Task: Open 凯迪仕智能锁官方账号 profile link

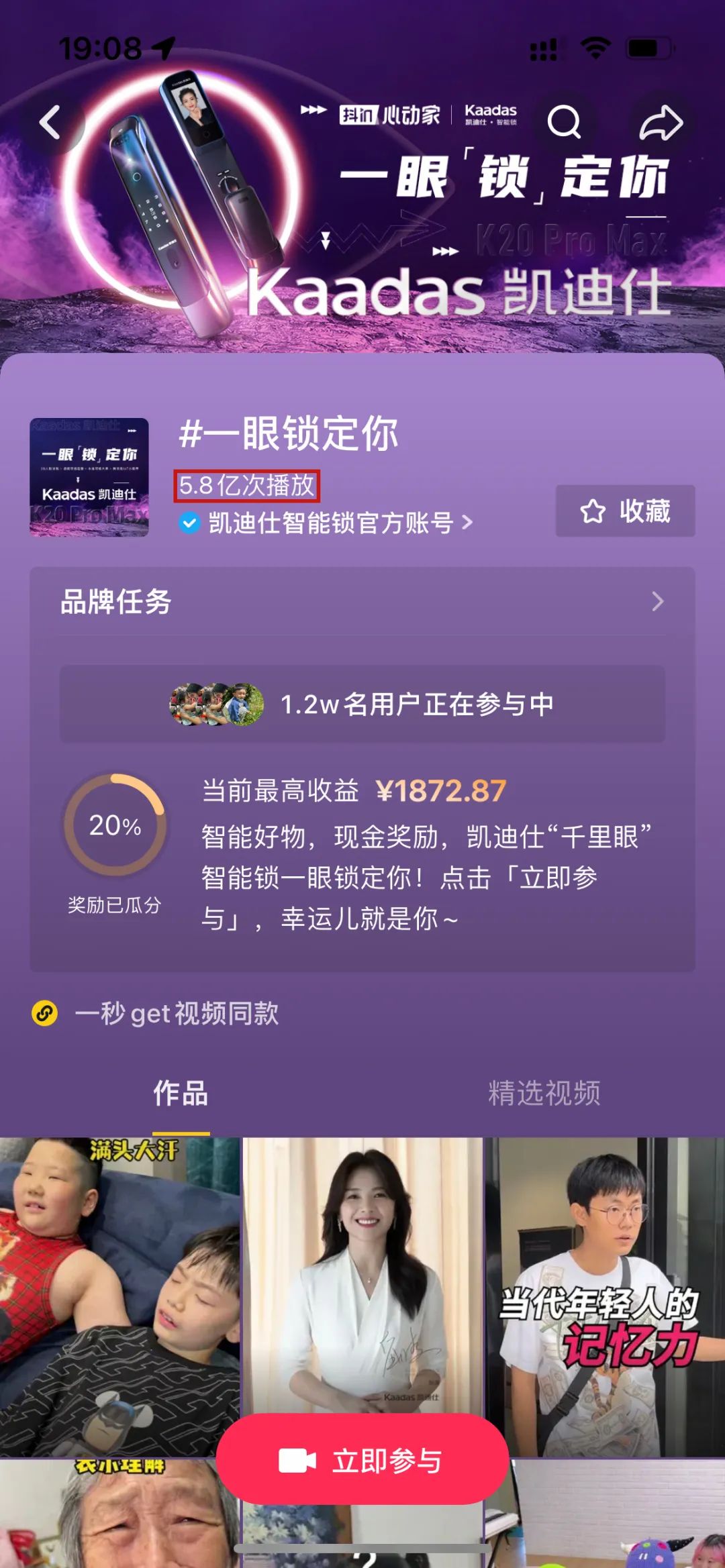Action: (330, 523)
